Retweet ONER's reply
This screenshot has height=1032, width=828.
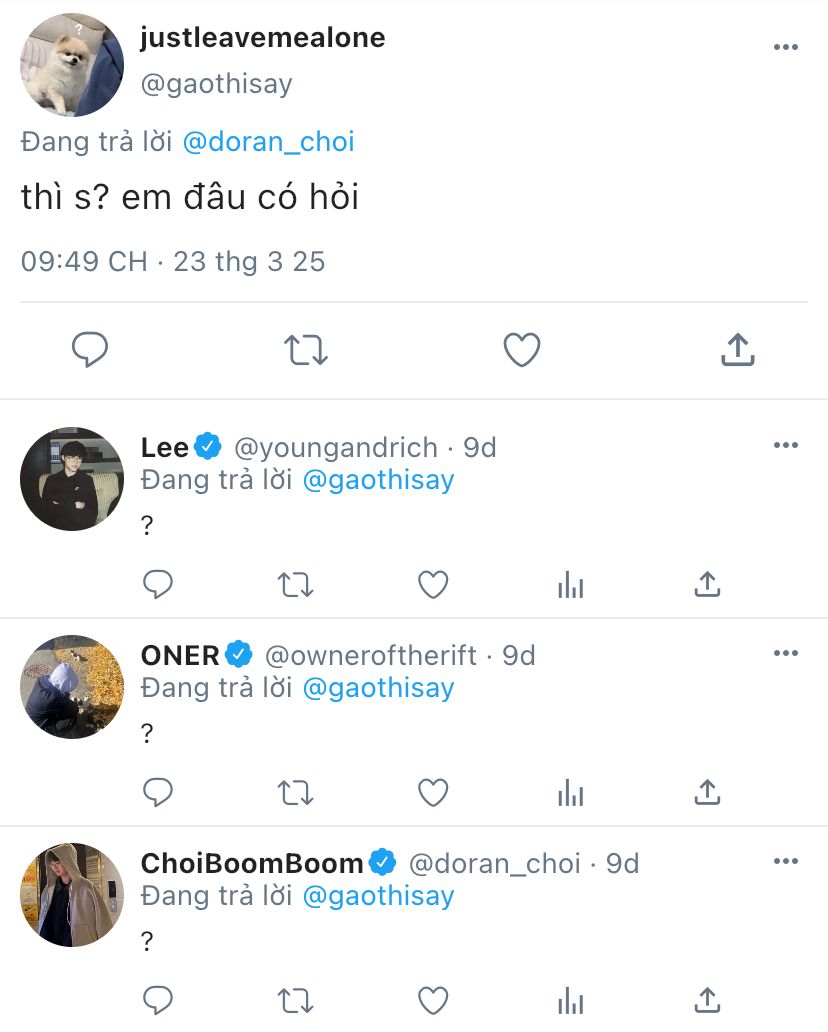[x=296, y=792]
